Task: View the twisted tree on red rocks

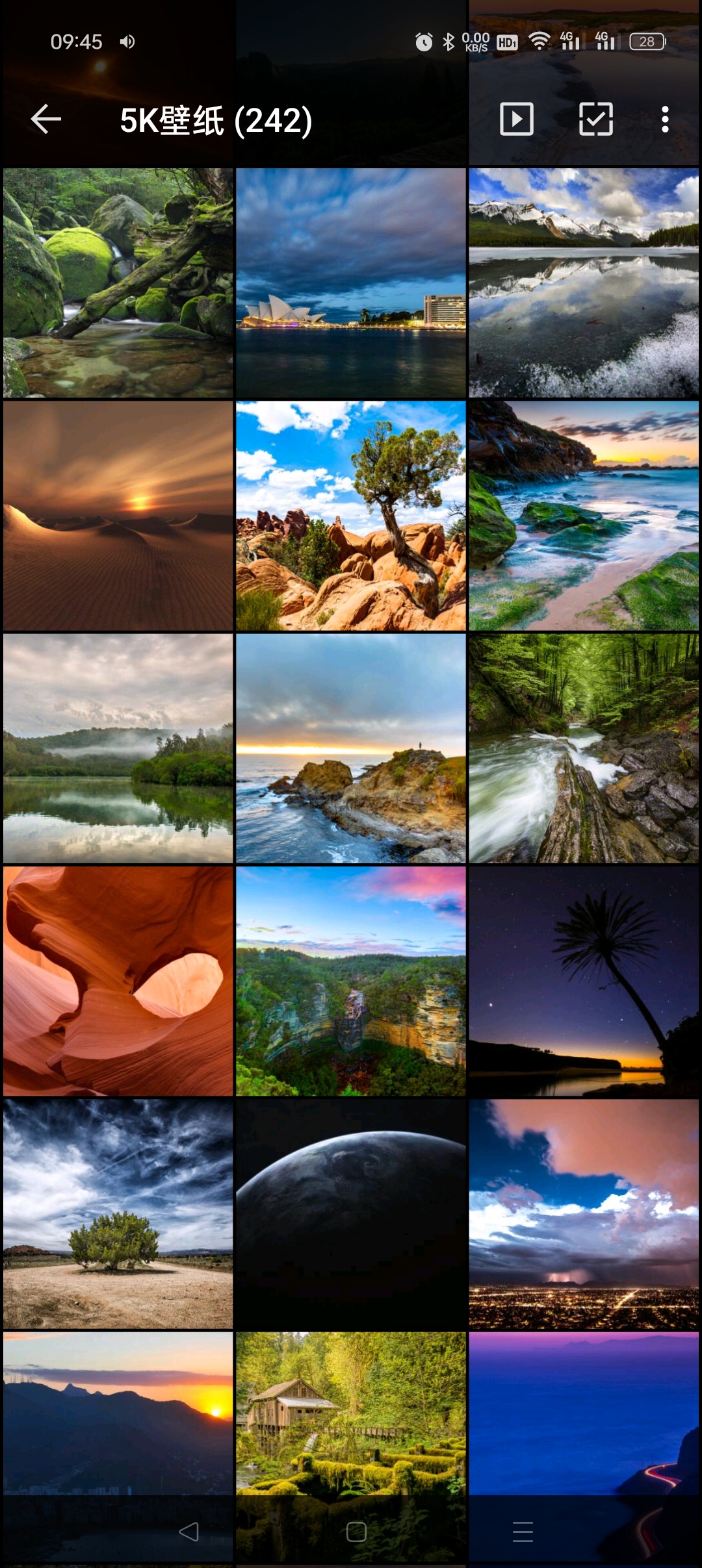Action: 351,516
